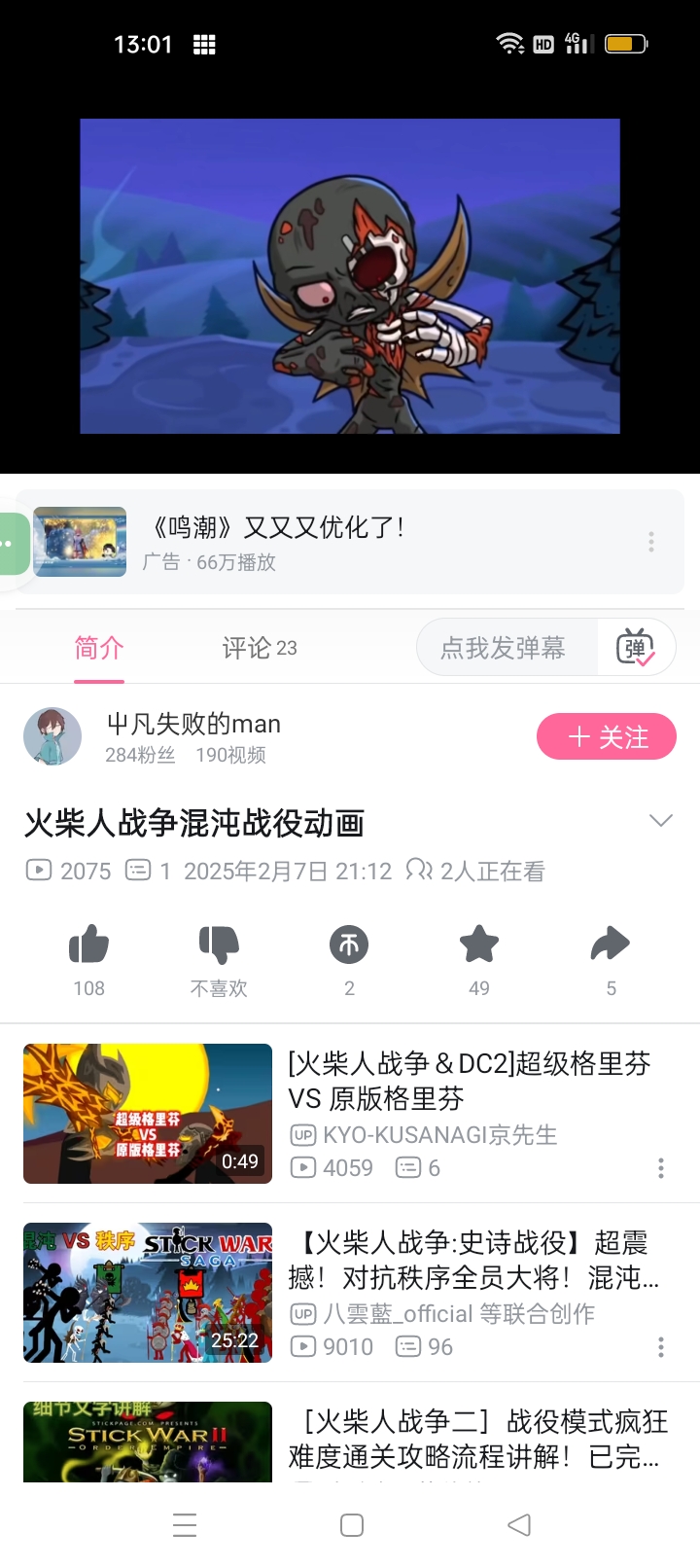700x1568 pixels.
Task: Open the overflow menu for the 八雲藍_official video
Action: point(661,1347)
